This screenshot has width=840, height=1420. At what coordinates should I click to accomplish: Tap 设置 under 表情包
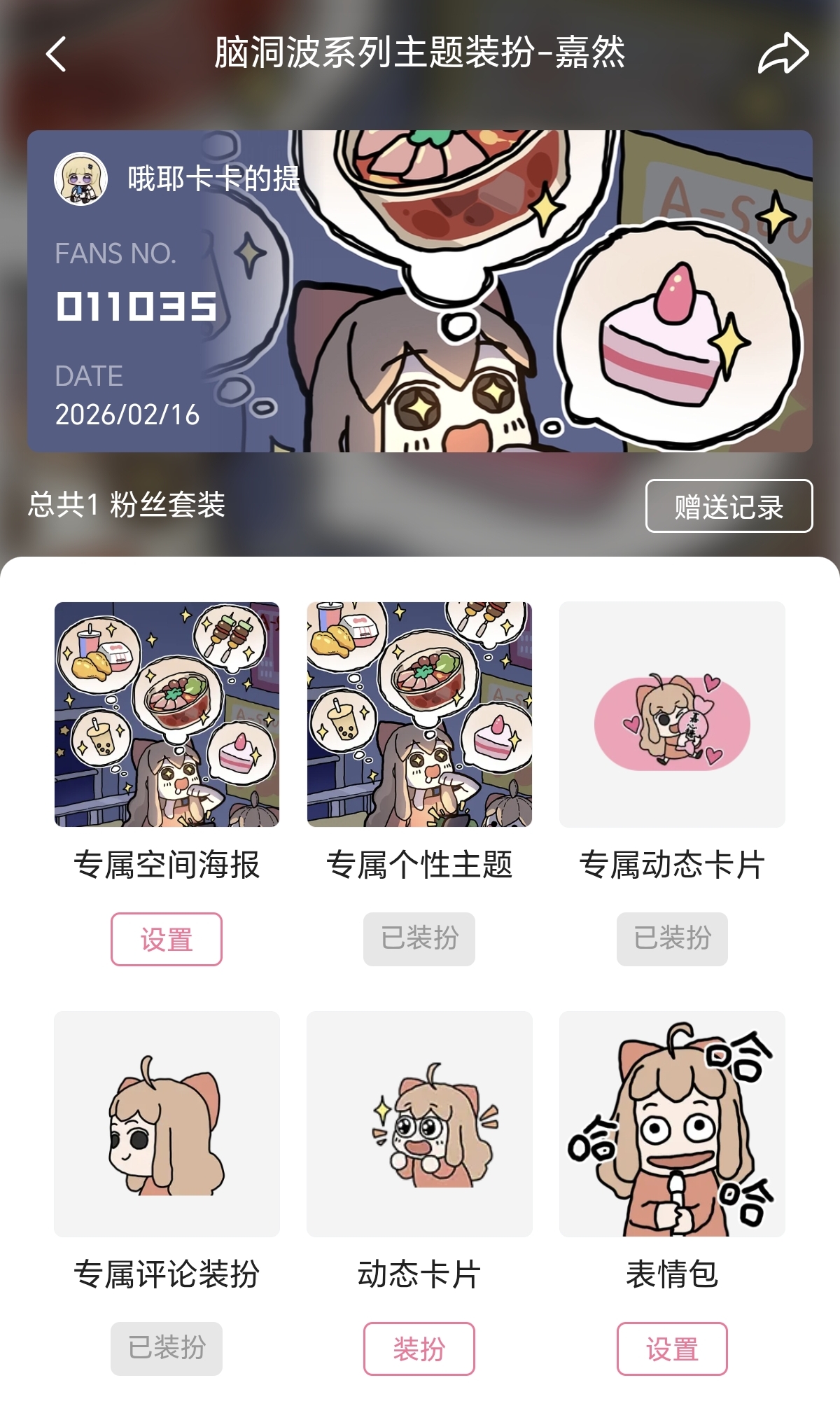coord(672,1349)
